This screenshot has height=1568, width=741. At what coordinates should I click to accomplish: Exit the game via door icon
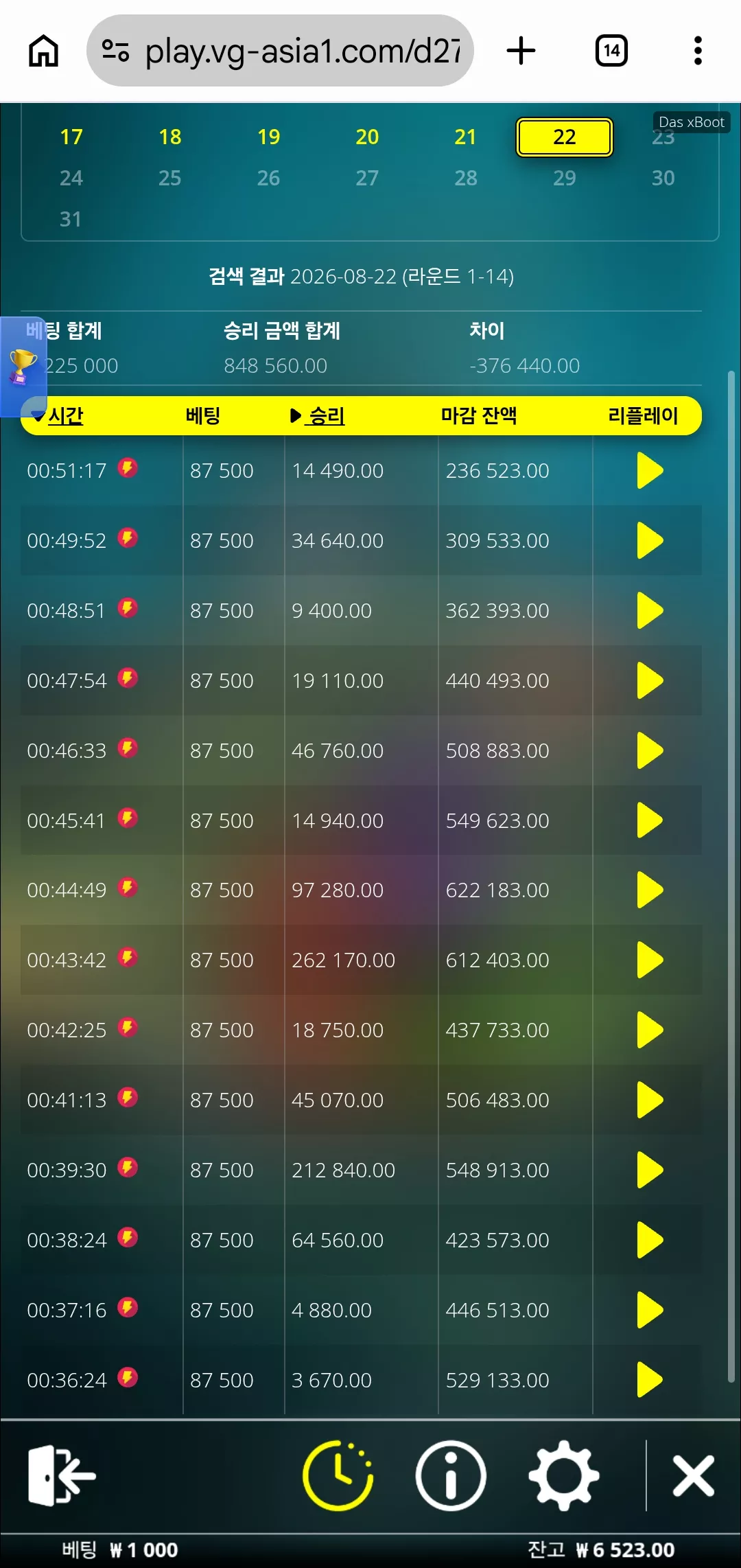click(62, 1475)
